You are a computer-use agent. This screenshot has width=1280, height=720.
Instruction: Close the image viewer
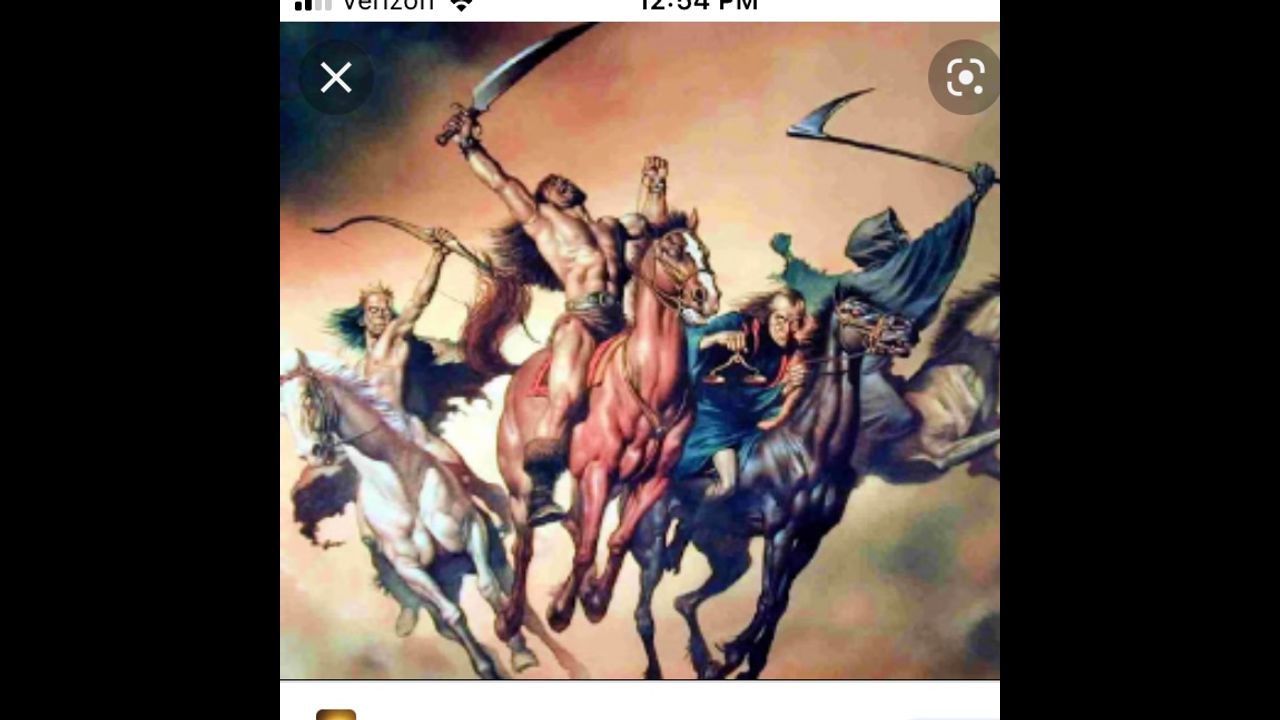pyautogui.click(x=336, y=78)
